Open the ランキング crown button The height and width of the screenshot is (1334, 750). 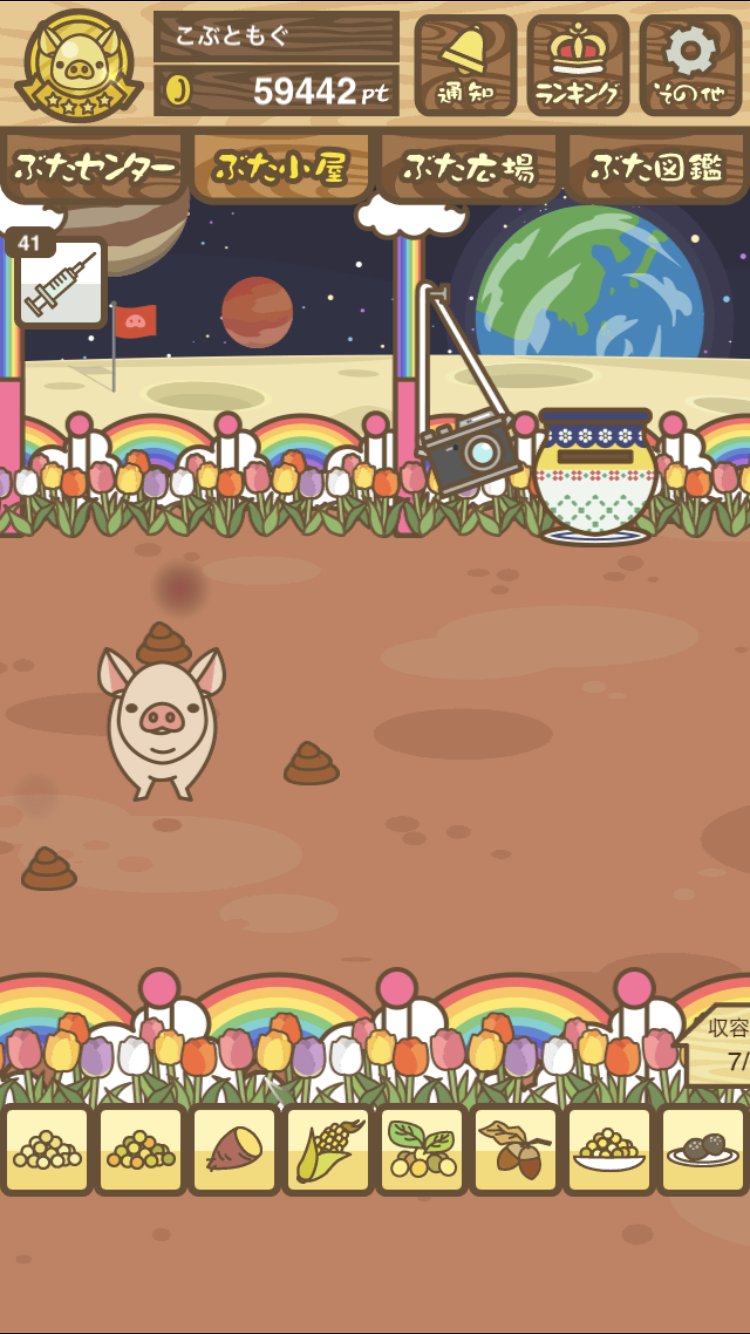click(x=578, y=65)
